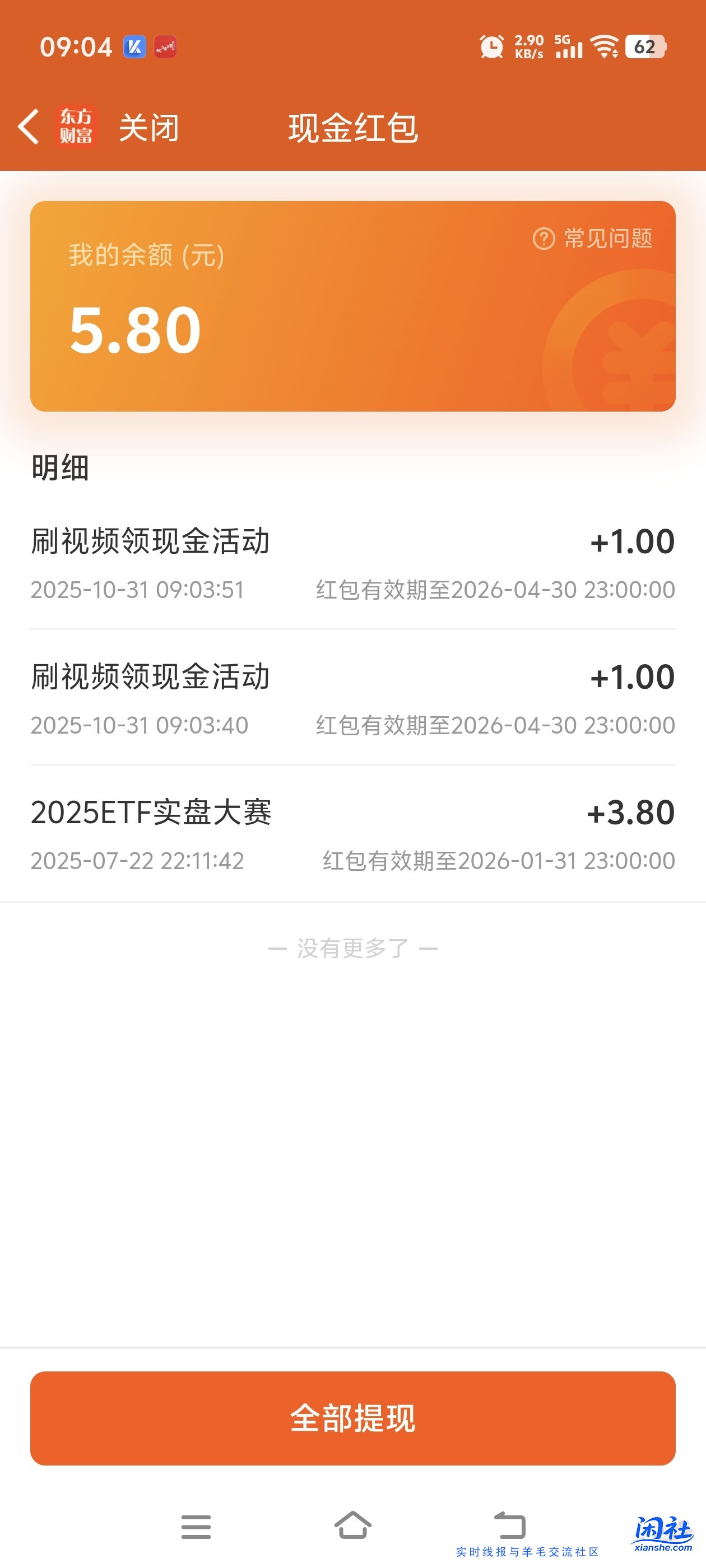Screen dimensions: 706x1568
Task: Tap the 全部提现 withdraw button
Action: pos(354,1418)
